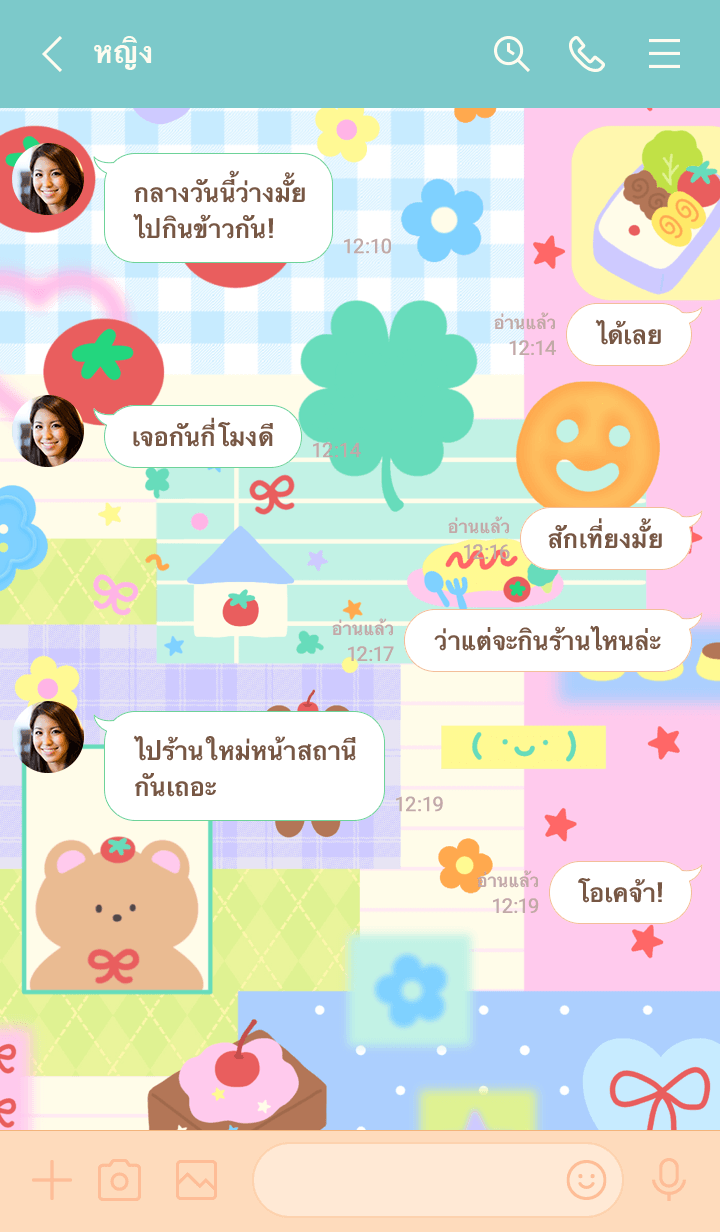This screenshot has width=720, height=1232.
Task: Go back from the chat with หญิง
Action: (52, 54)
